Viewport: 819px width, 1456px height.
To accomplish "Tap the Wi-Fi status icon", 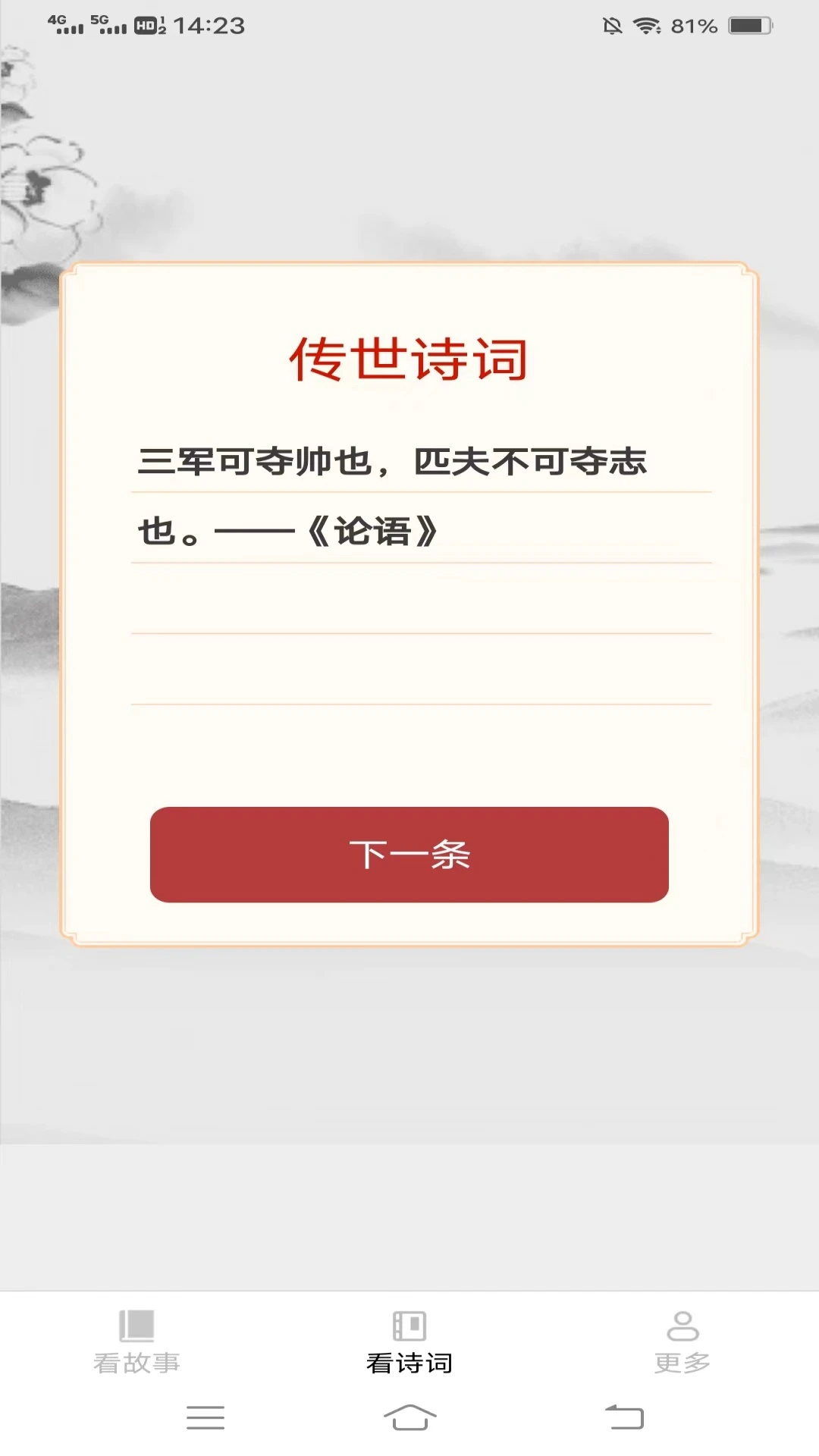I will [648, 24].
